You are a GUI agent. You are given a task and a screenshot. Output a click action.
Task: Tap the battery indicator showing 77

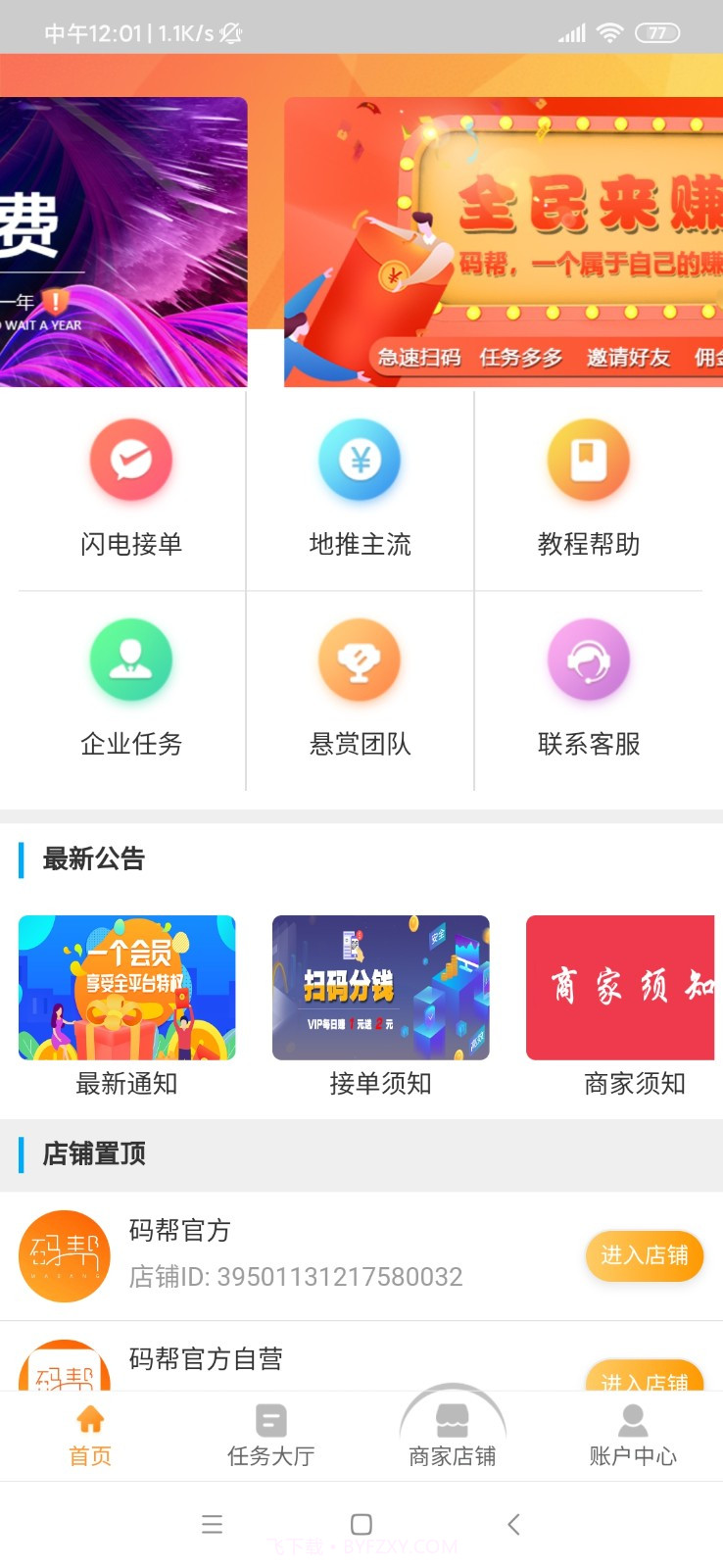point(658,31)
